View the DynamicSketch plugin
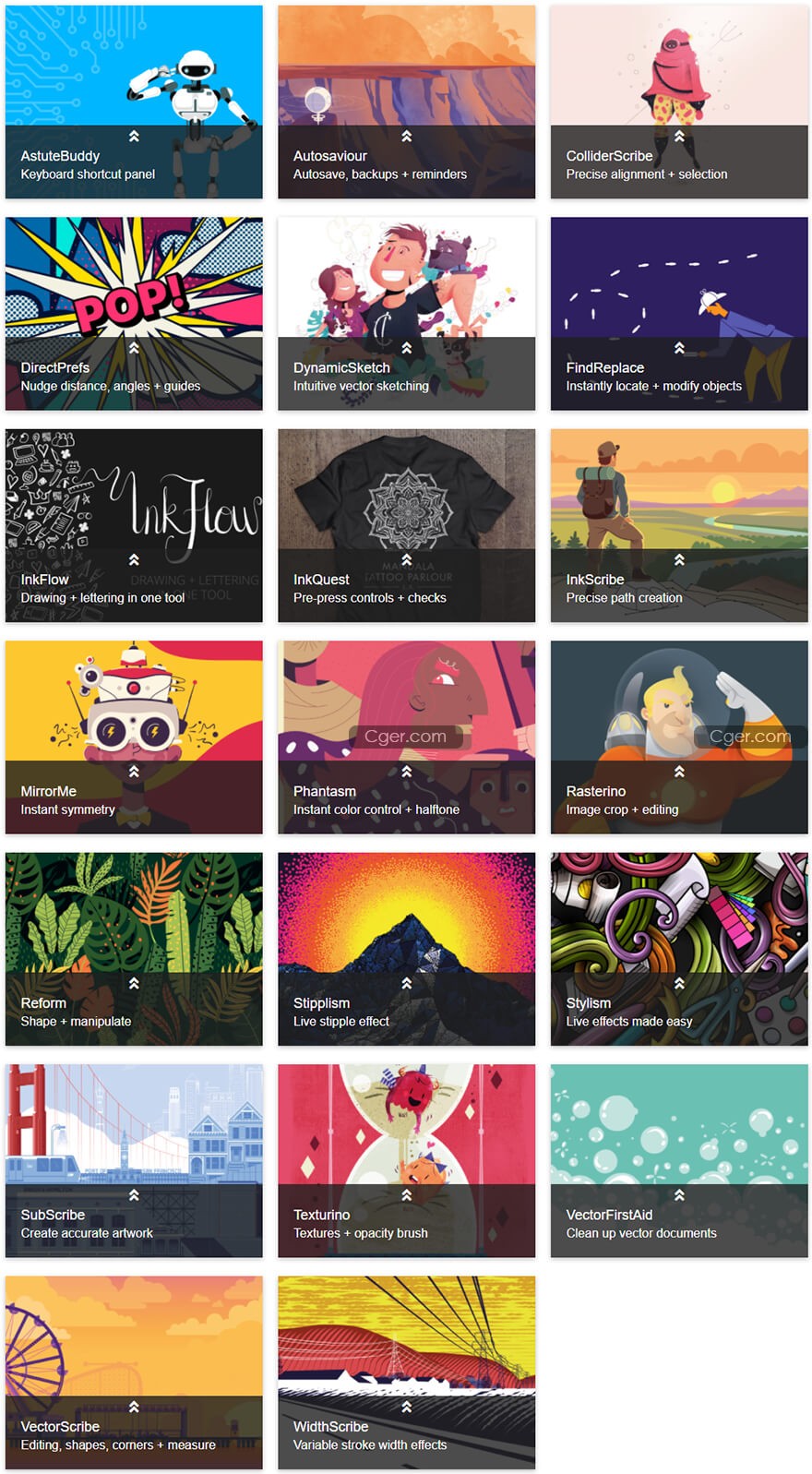812x1474 pixels. (x=406, y=314)
